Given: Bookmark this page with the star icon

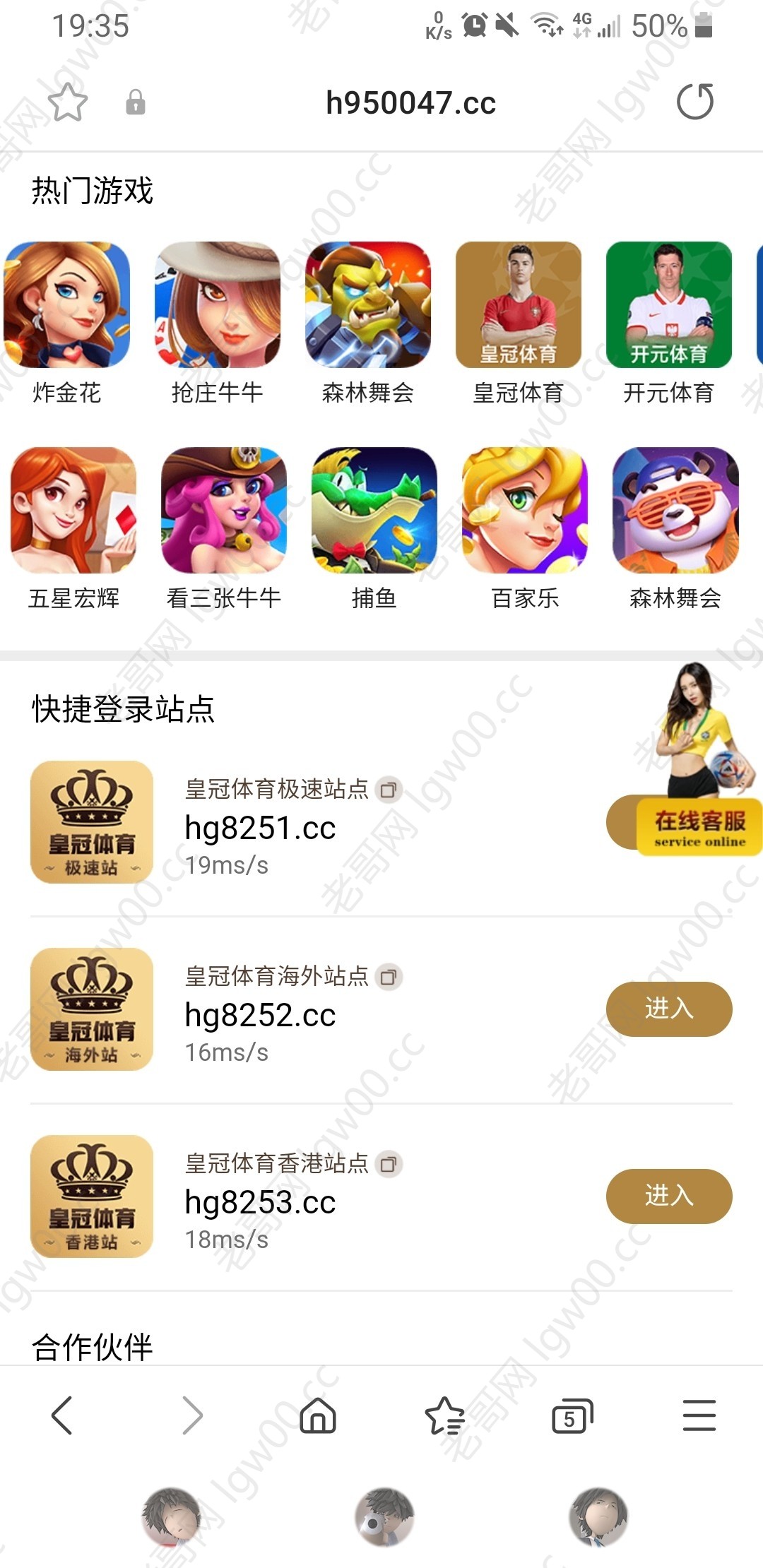Looking at the screenshot, I should coord(68,102).
